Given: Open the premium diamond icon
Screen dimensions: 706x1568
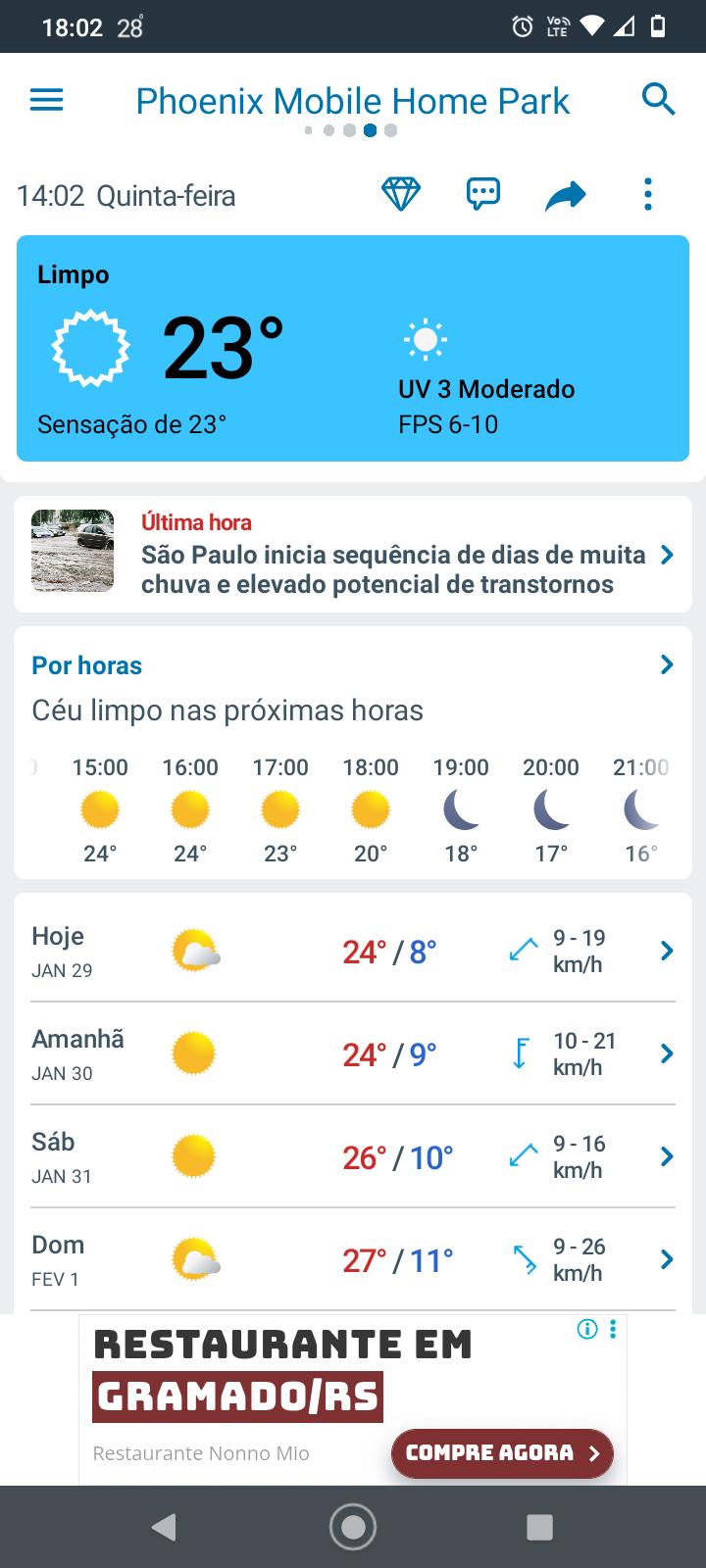Looking at the screenshot, I should tap(401, 195).
